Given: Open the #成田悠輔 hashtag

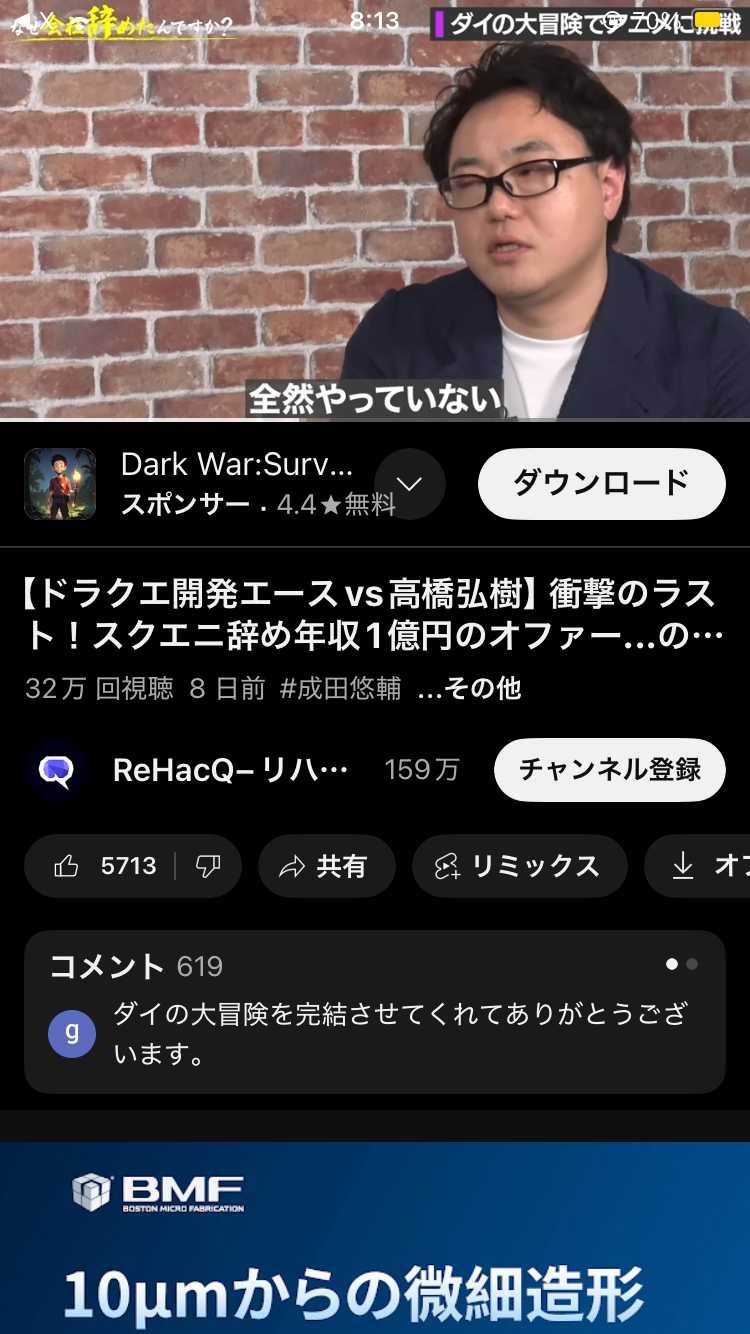Looking at the screenshot, I should (x=340, y=688).
